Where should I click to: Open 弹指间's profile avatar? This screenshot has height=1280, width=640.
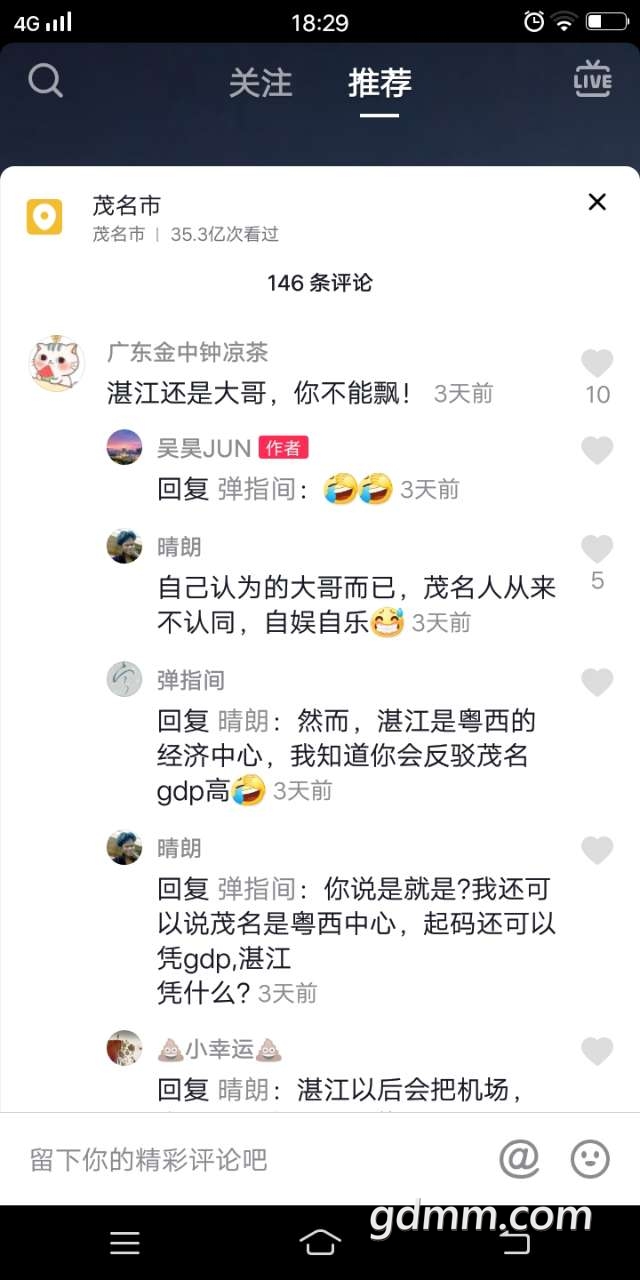coord(124,679)
